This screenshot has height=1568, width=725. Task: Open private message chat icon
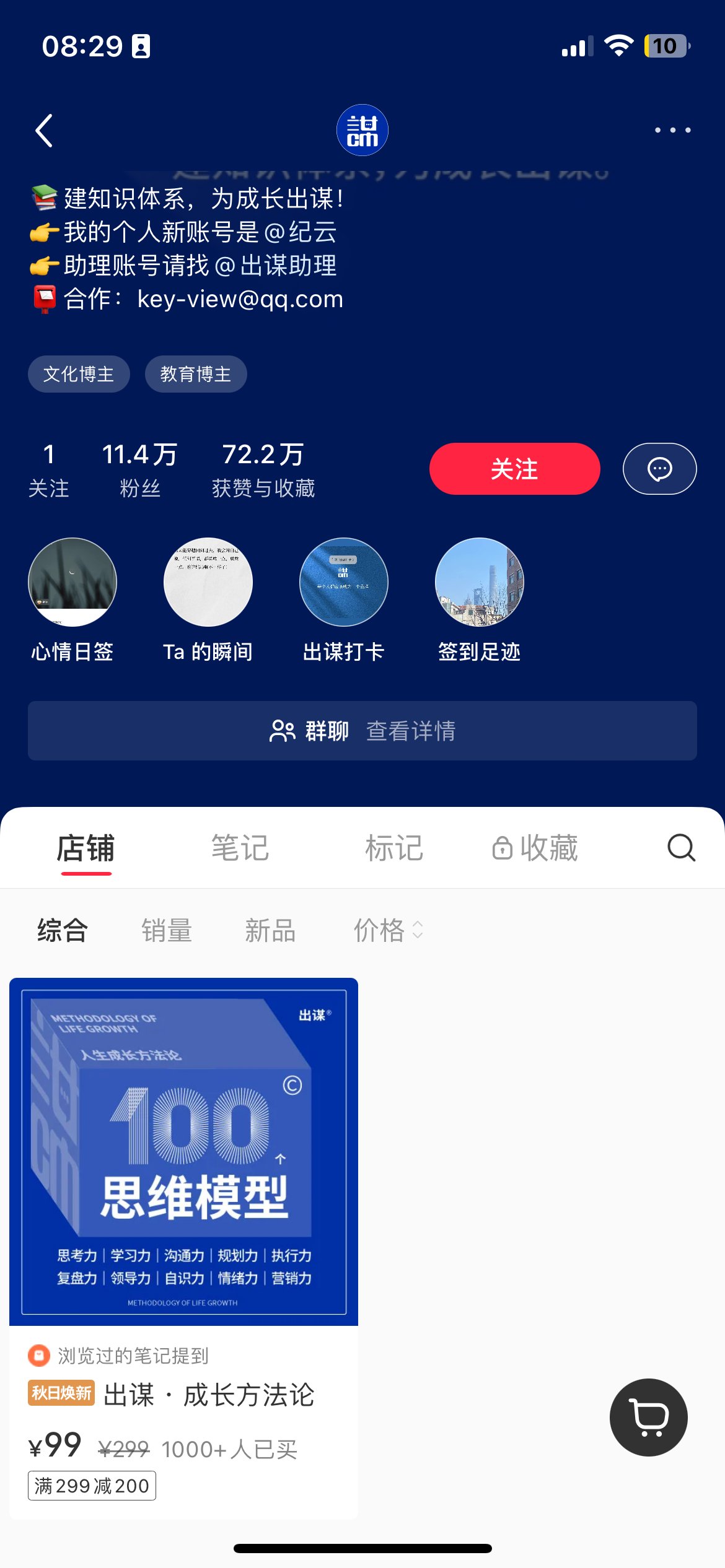[659, 469]
